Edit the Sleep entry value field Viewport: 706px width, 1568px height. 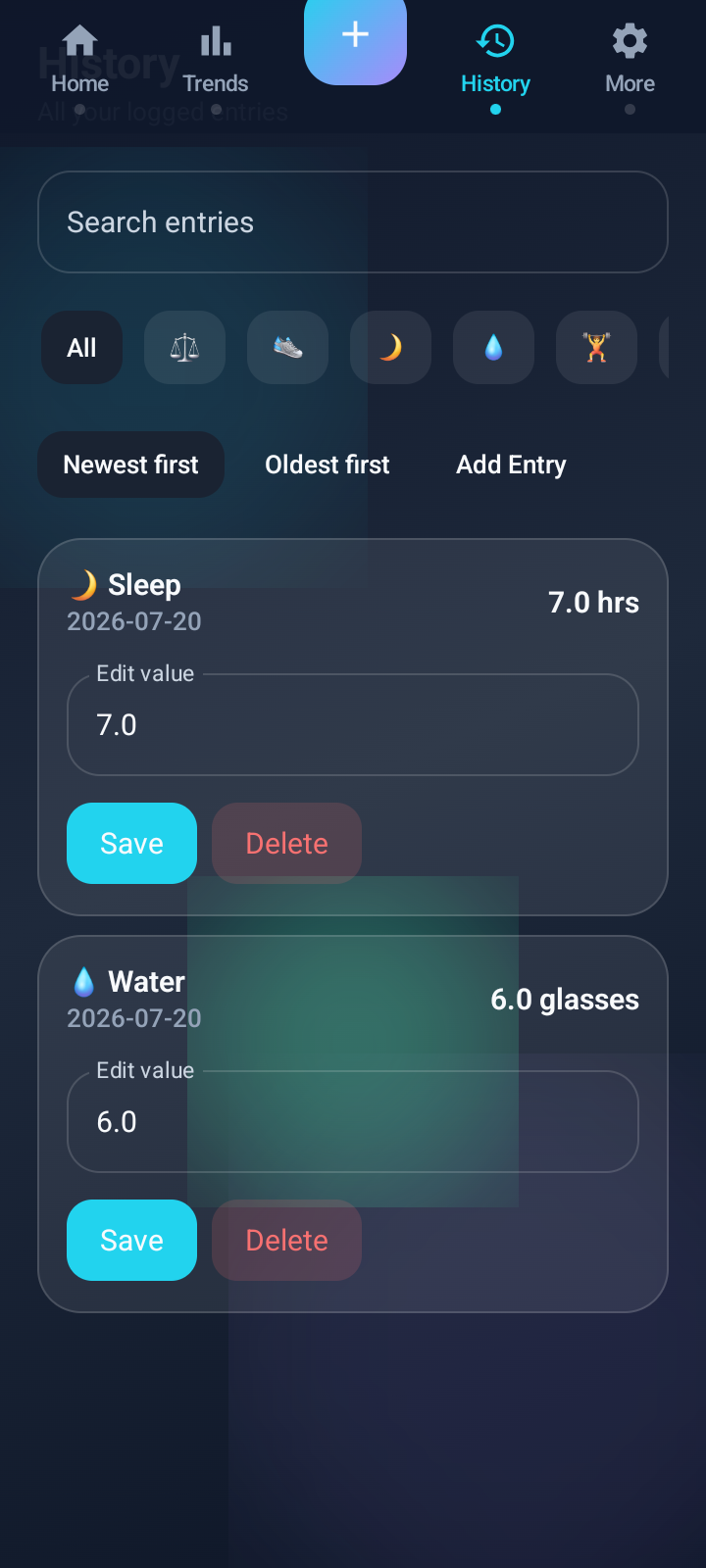pos(353,725)
